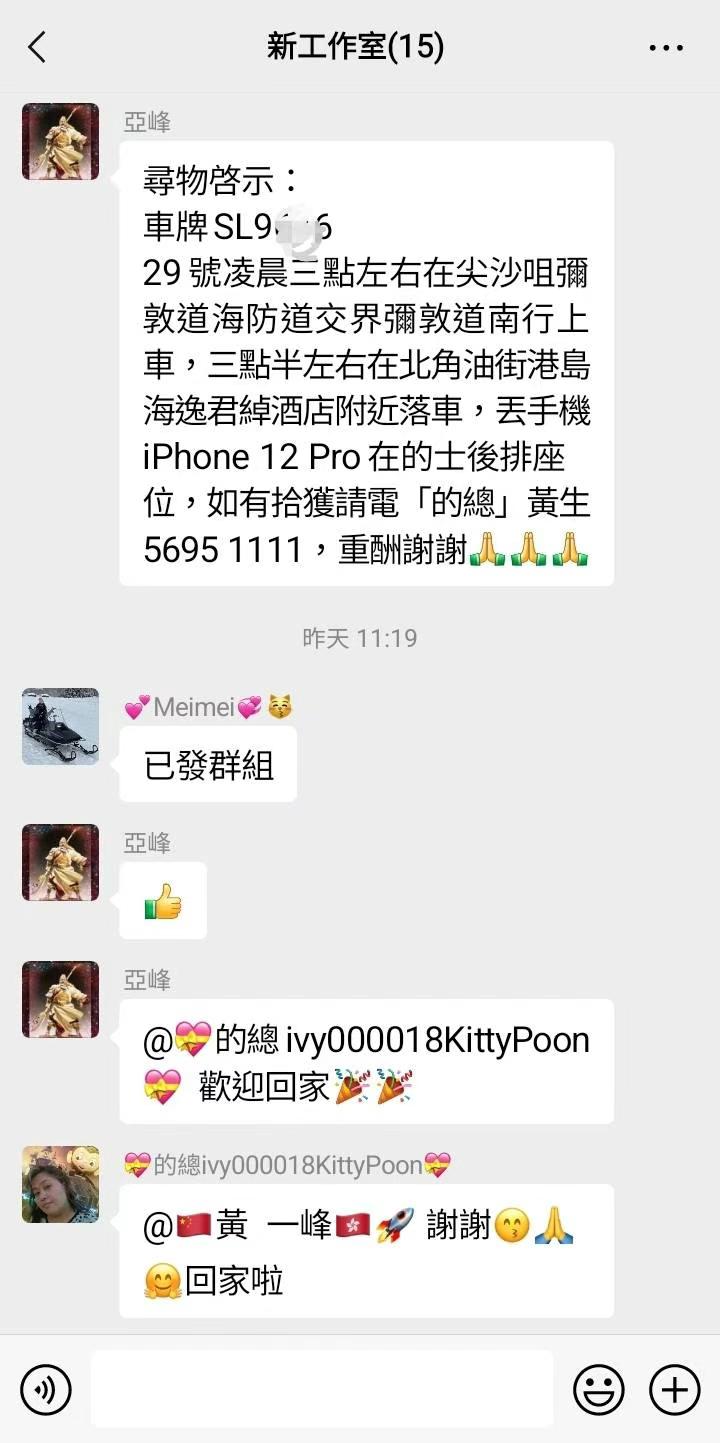The width and height of the screenshot is (720, 1443).
Task: Open the group chat options menu
Action: click(666, 47)
